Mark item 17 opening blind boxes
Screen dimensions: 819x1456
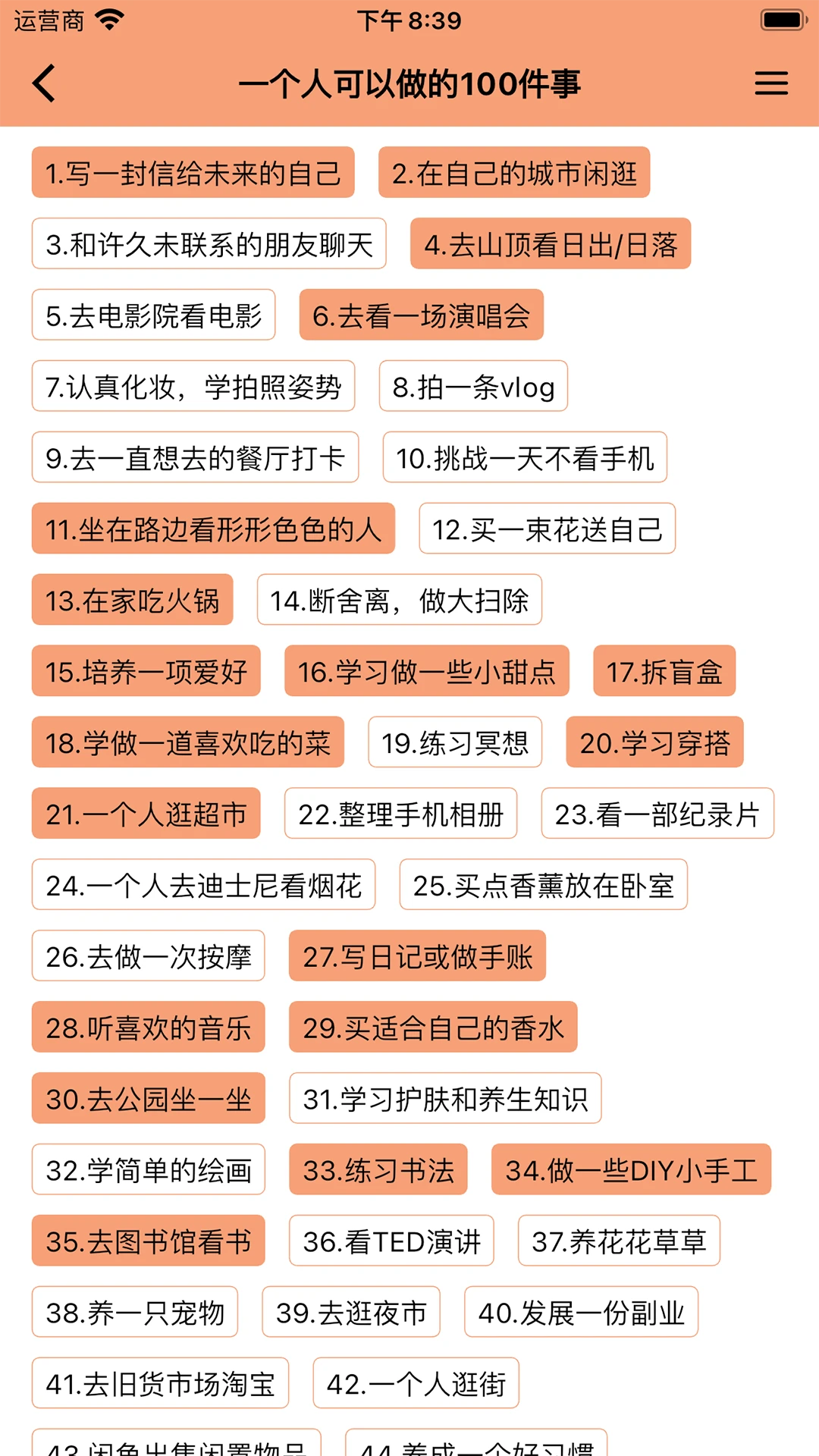click(x=664, y=672)
